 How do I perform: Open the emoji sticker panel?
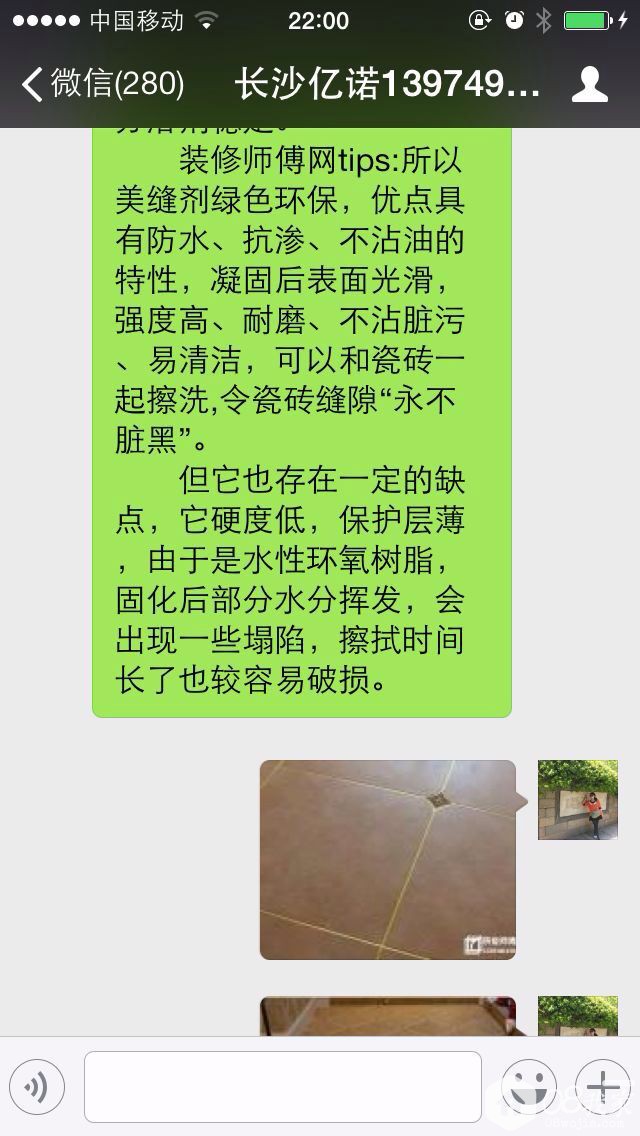528,1087
